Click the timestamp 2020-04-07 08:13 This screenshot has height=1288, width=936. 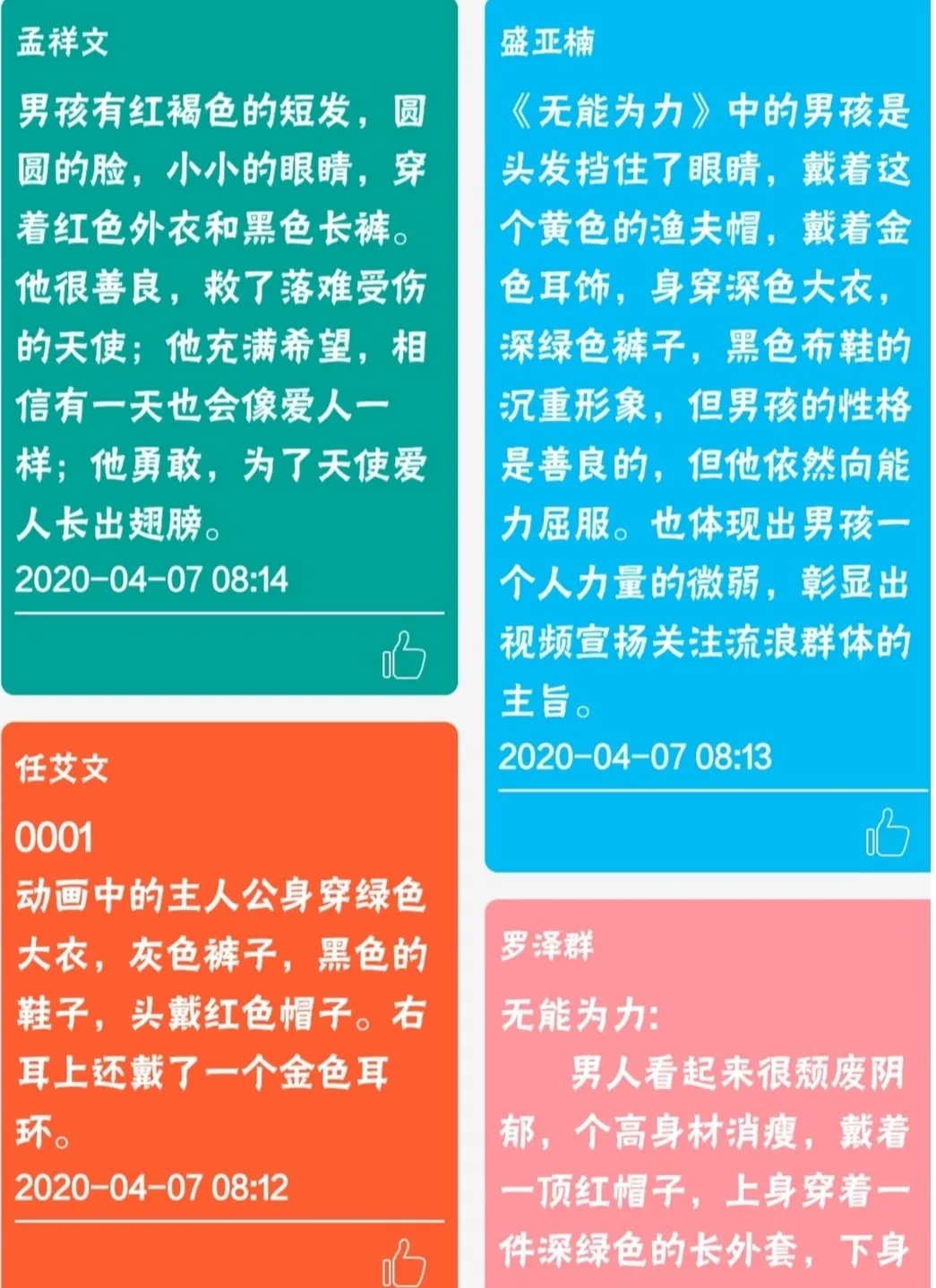pos(639,759)
